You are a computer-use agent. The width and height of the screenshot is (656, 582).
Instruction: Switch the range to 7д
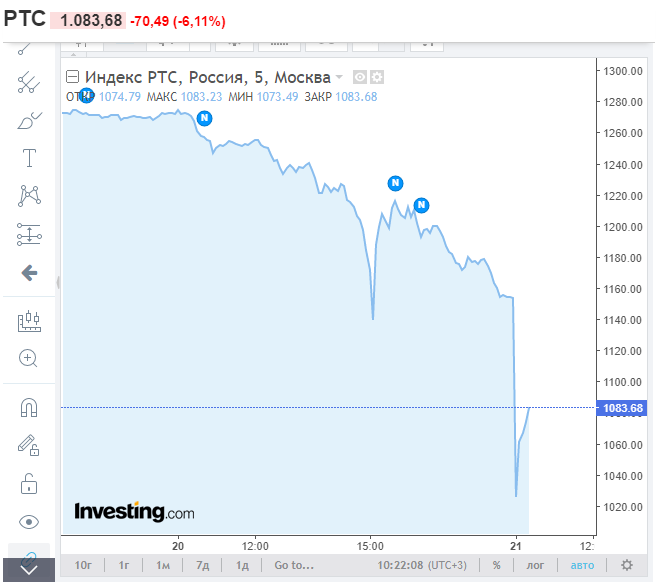[202, 565]
